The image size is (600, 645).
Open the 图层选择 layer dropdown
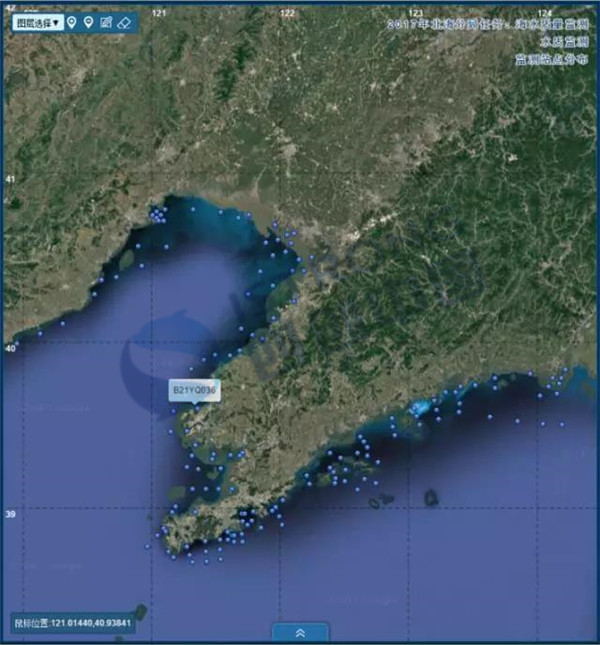tap(39, 21)
